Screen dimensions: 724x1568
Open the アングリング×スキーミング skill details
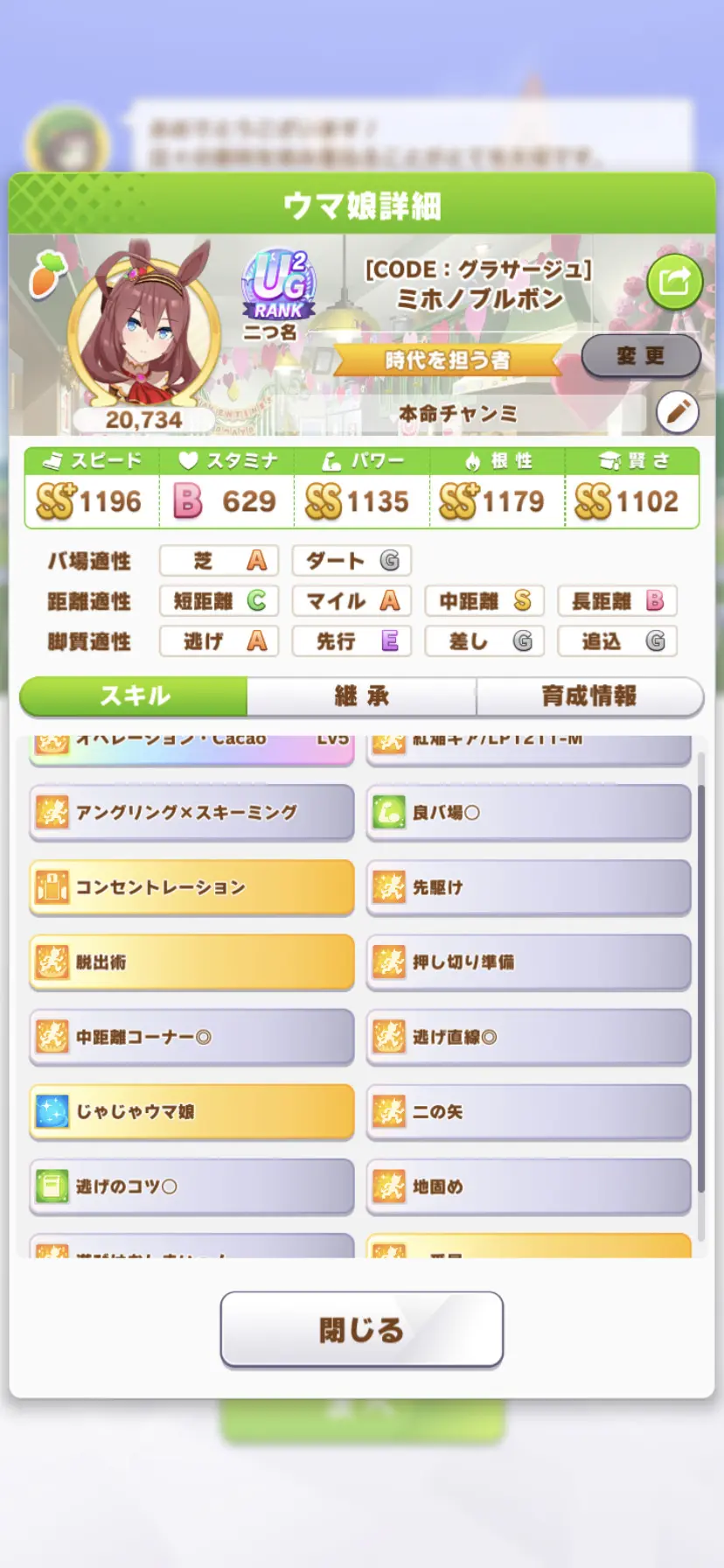(x=191, y=813)
